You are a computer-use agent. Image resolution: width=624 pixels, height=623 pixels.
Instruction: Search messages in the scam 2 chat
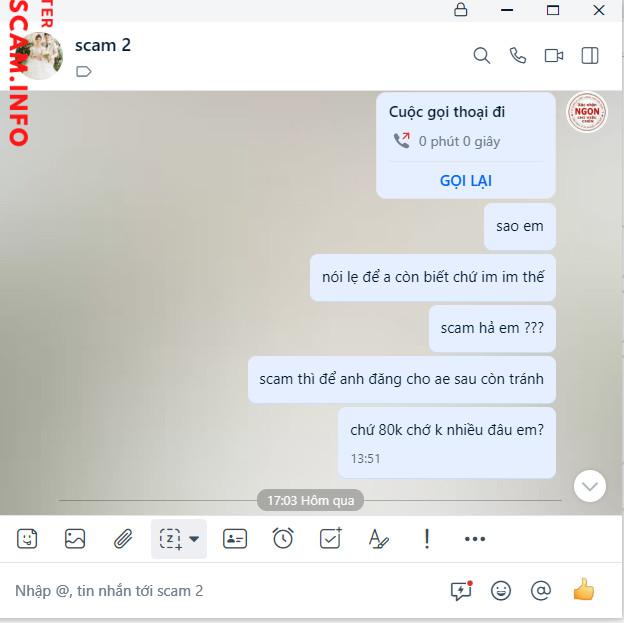point(481,56)
